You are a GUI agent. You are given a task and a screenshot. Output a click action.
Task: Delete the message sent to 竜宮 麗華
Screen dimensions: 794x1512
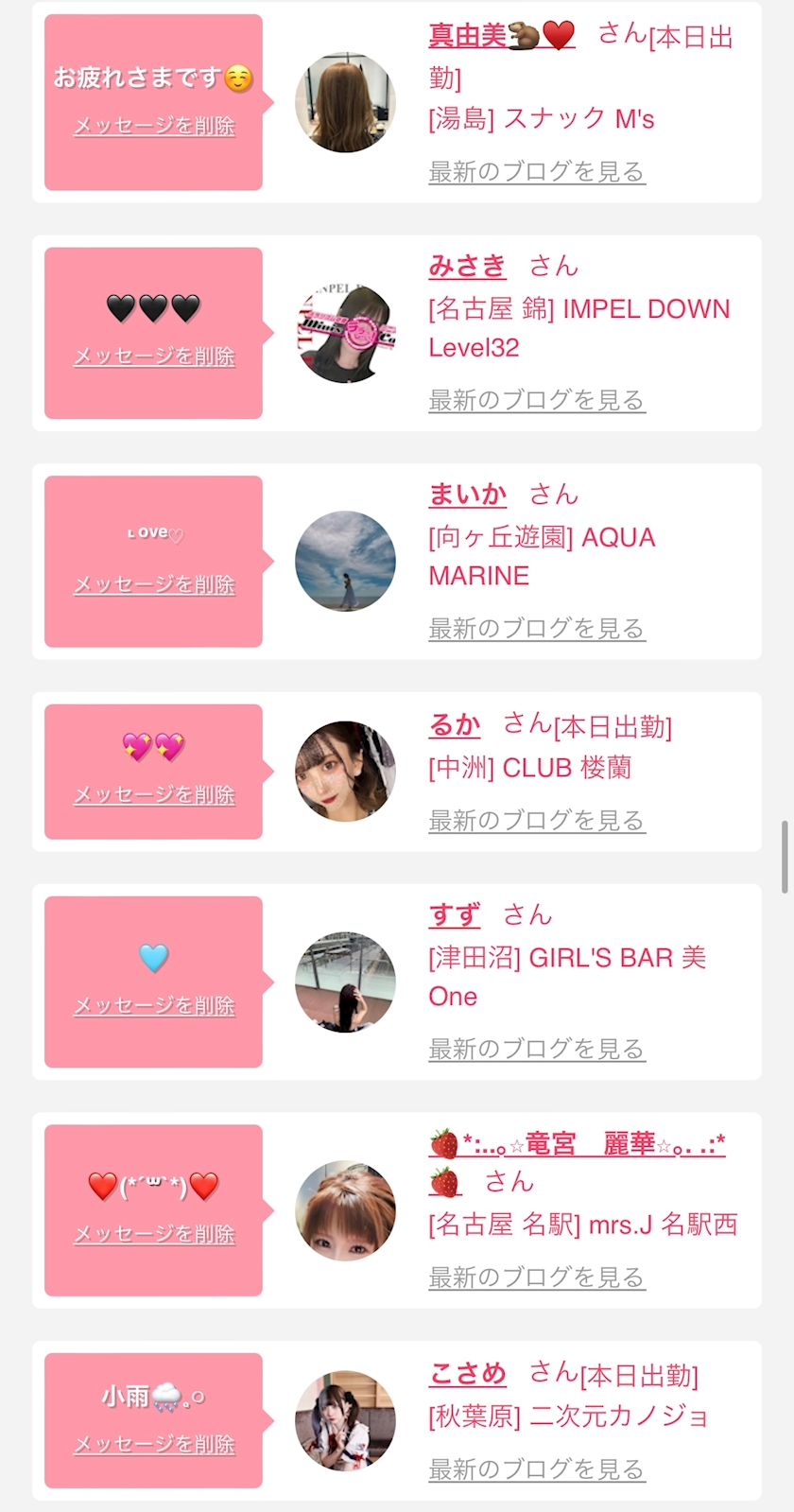(x=154, y=1234)
